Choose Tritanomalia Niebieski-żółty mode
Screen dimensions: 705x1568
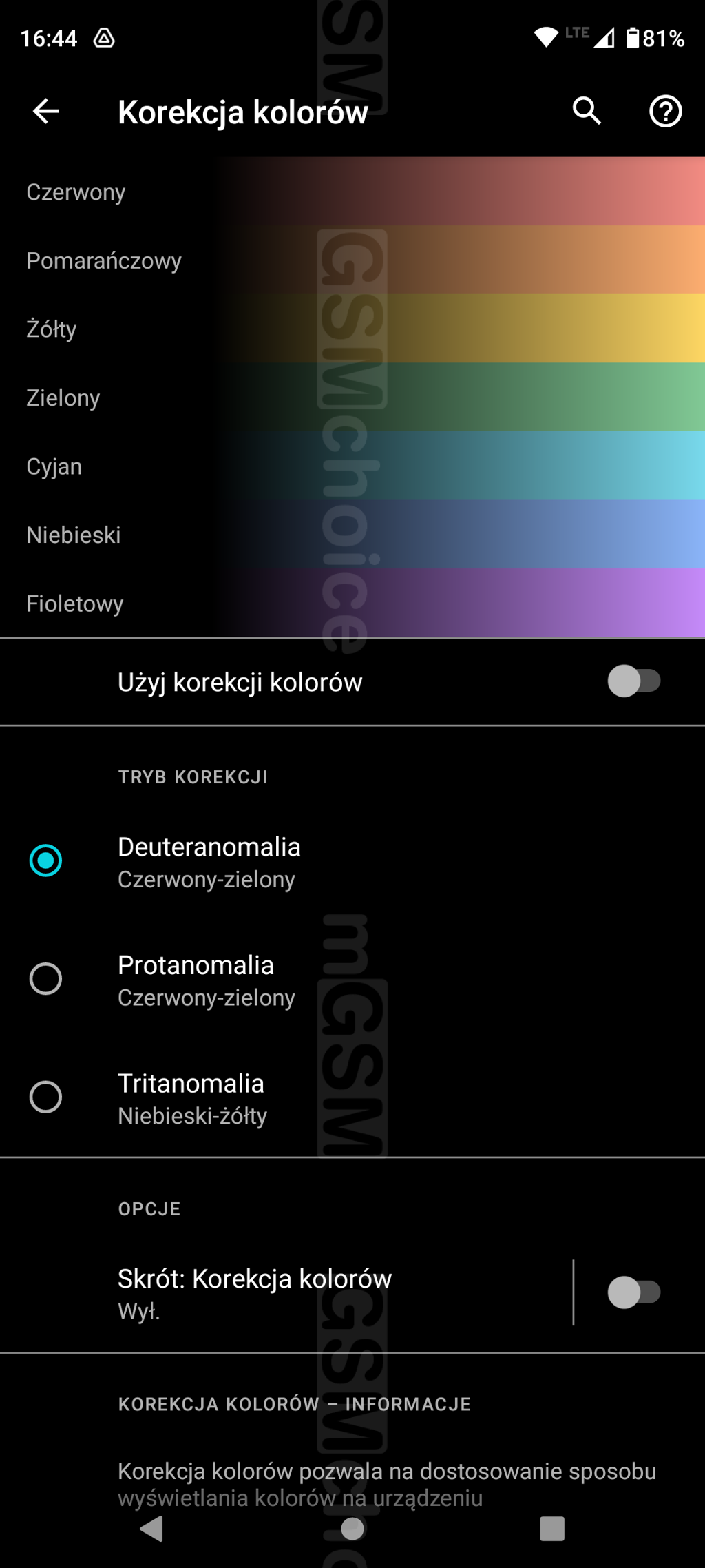45,1097
